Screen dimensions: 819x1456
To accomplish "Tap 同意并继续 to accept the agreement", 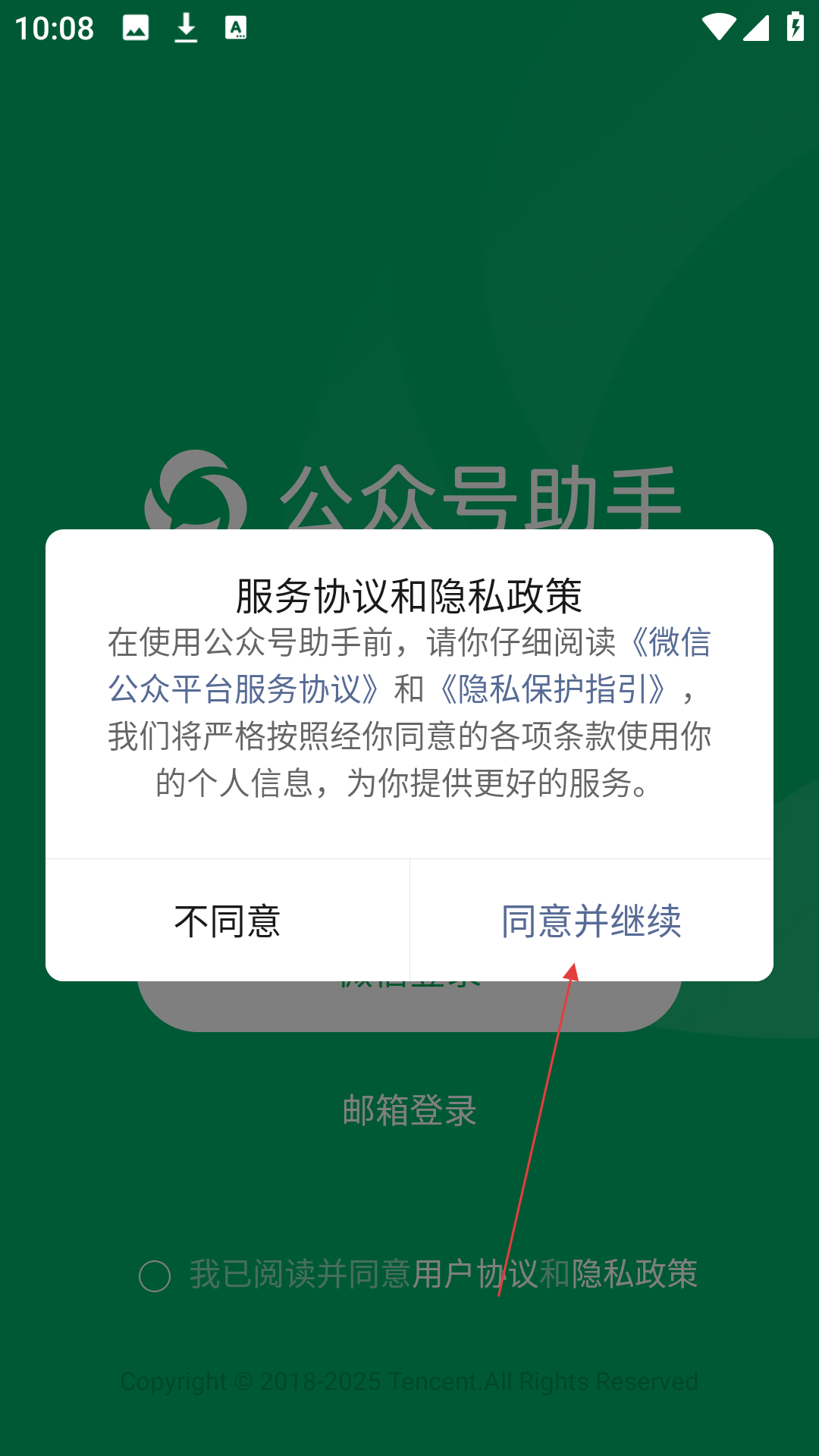I will [591, 921].
